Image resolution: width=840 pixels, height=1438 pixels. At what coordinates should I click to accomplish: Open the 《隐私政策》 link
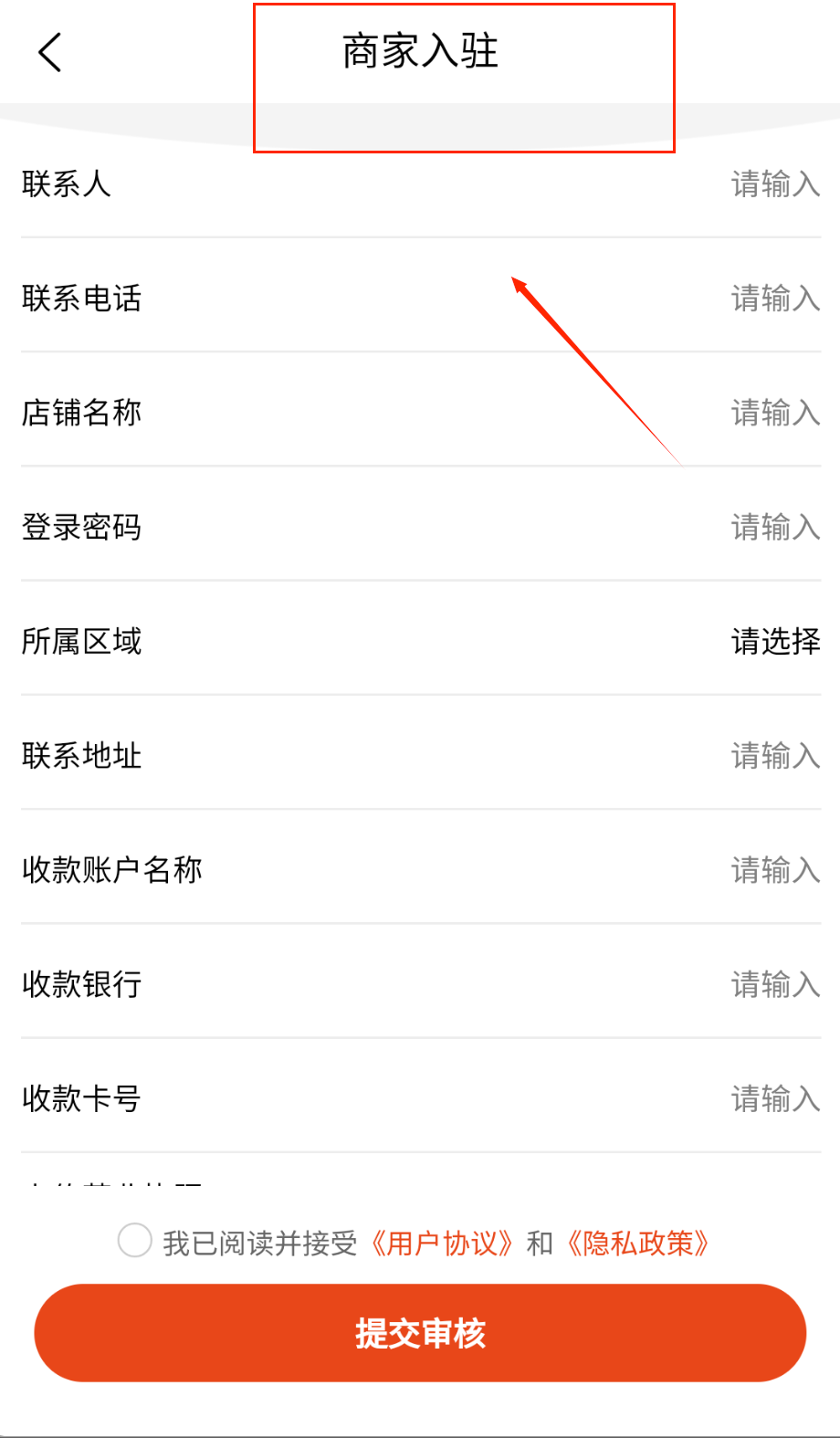(638, 1244)
